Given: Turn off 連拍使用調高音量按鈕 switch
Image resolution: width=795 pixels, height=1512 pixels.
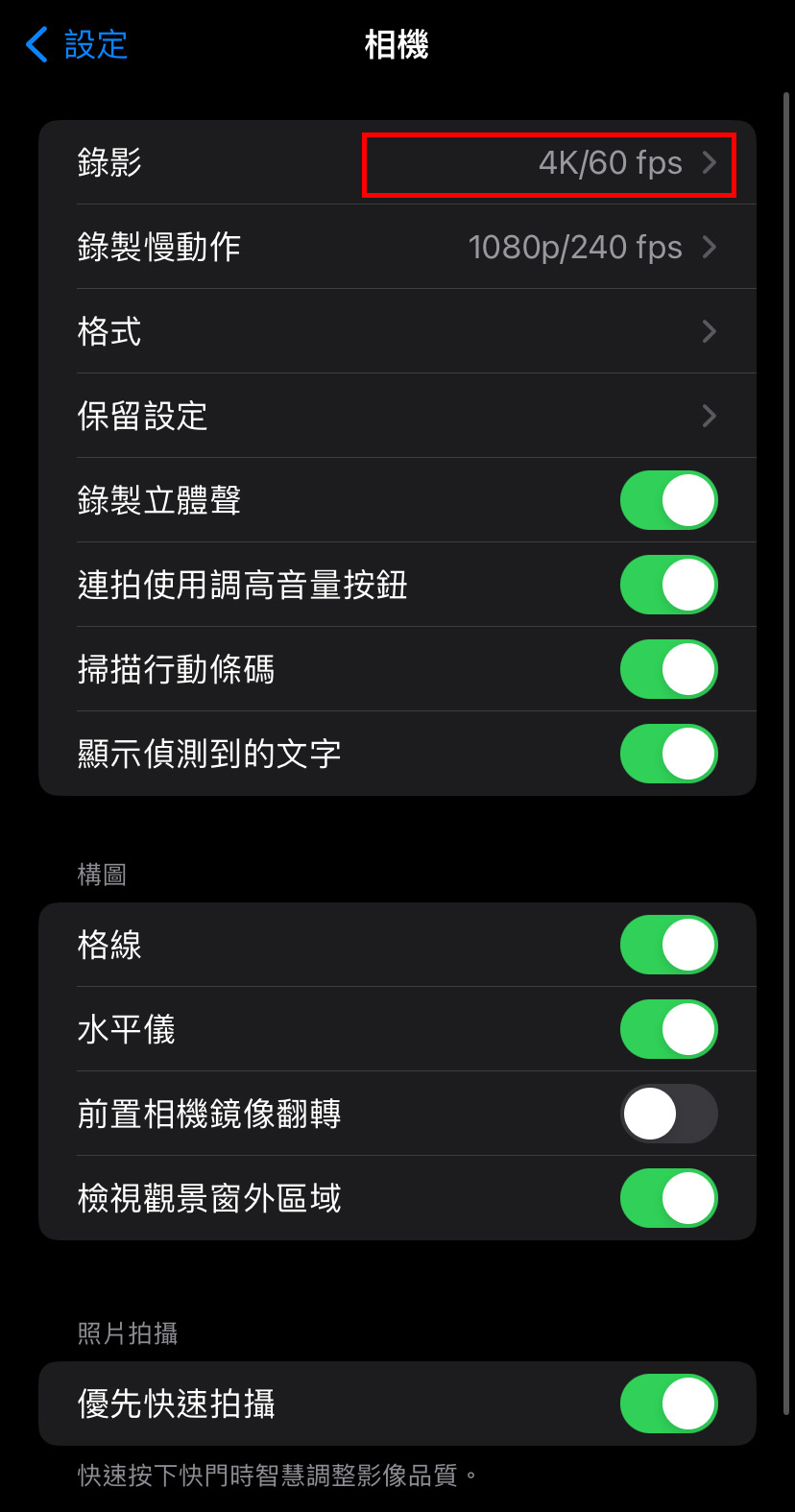Looking at the screenshot, I should (x=668, y=585).
